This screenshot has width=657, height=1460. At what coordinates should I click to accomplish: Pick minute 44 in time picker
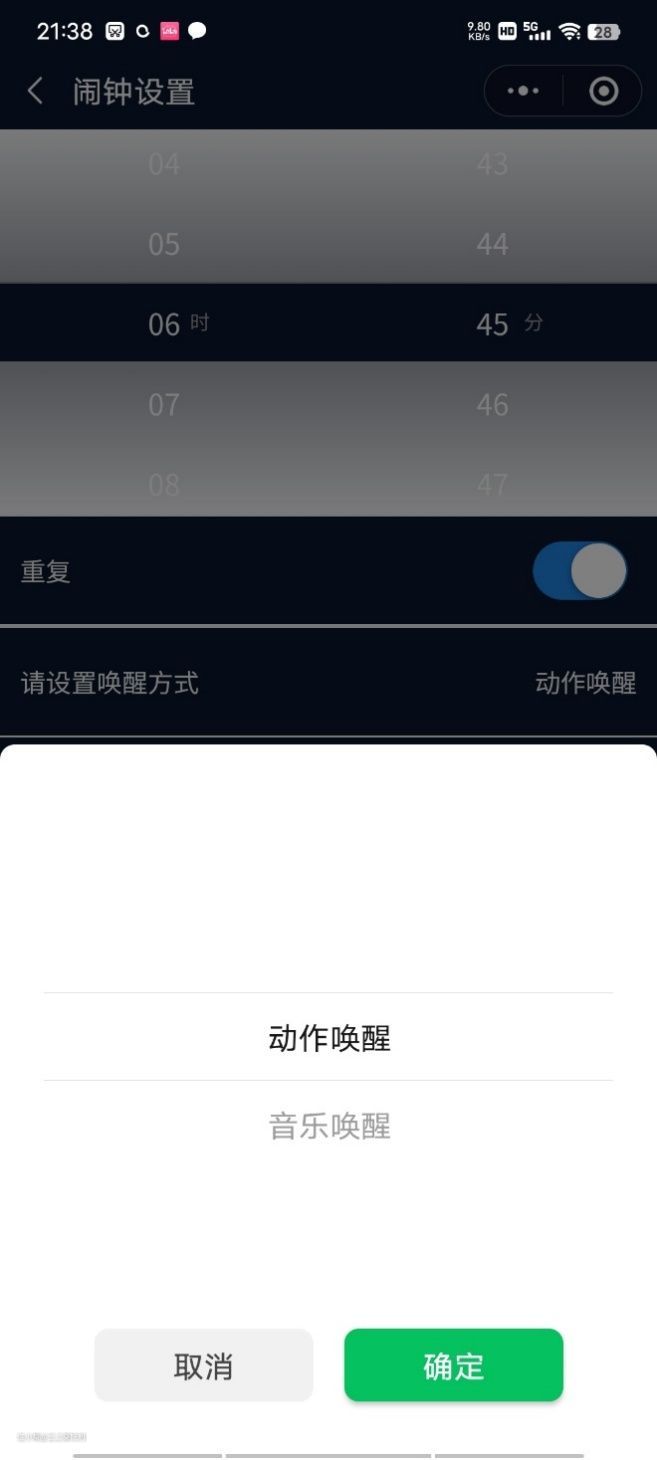click(x=492, y=245)
